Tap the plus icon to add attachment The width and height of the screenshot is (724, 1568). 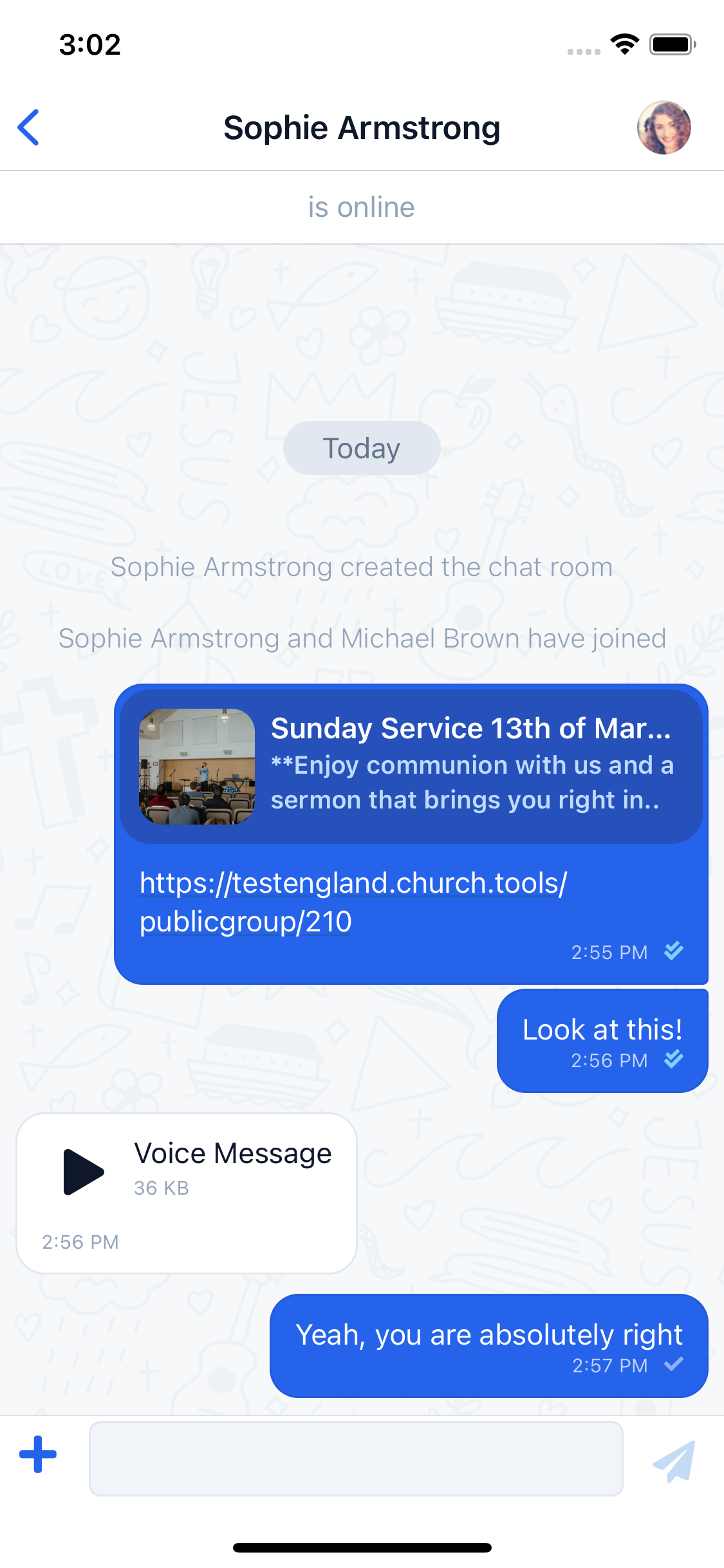coord(38,1454)
